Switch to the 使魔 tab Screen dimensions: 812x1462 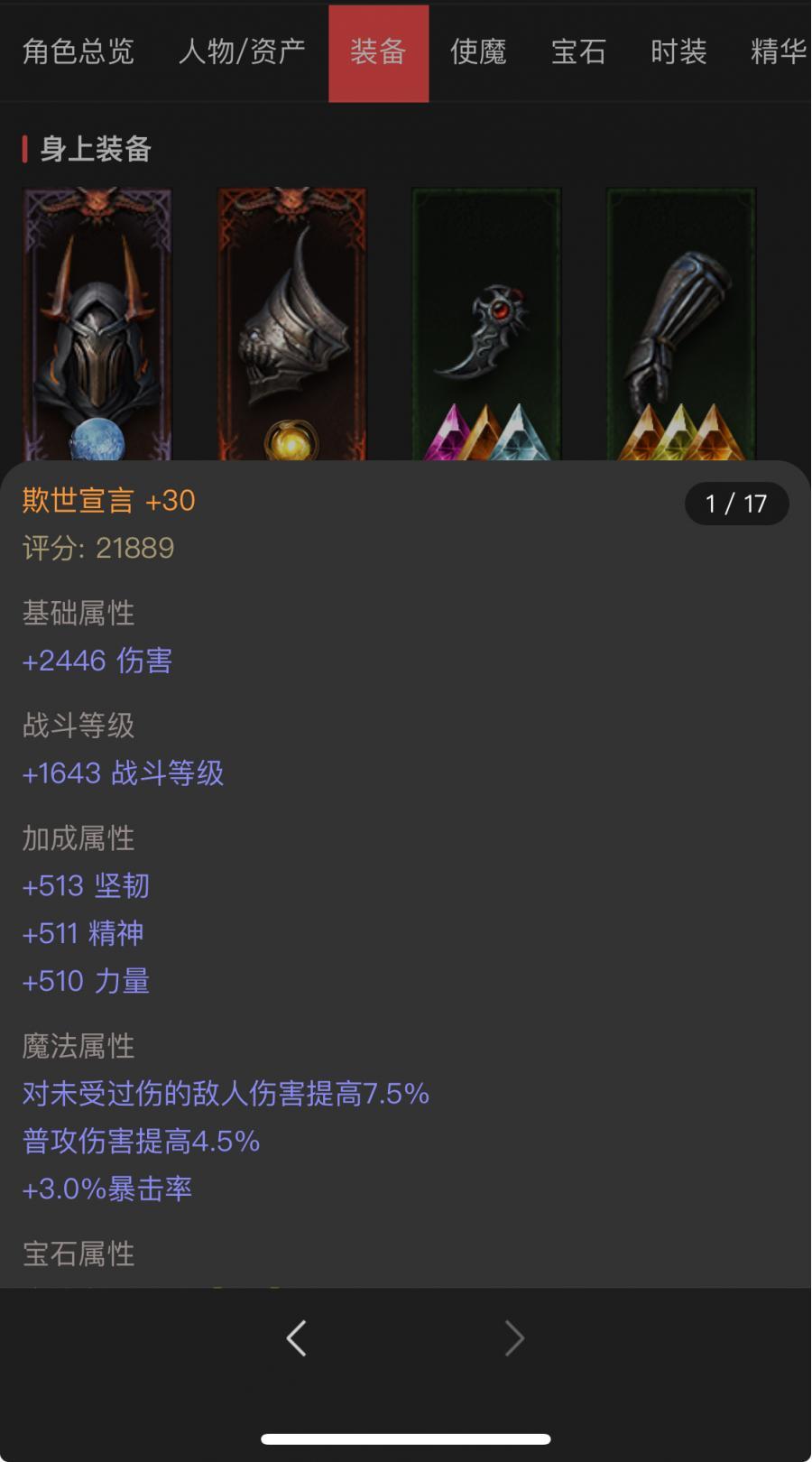tap(478, 52)
